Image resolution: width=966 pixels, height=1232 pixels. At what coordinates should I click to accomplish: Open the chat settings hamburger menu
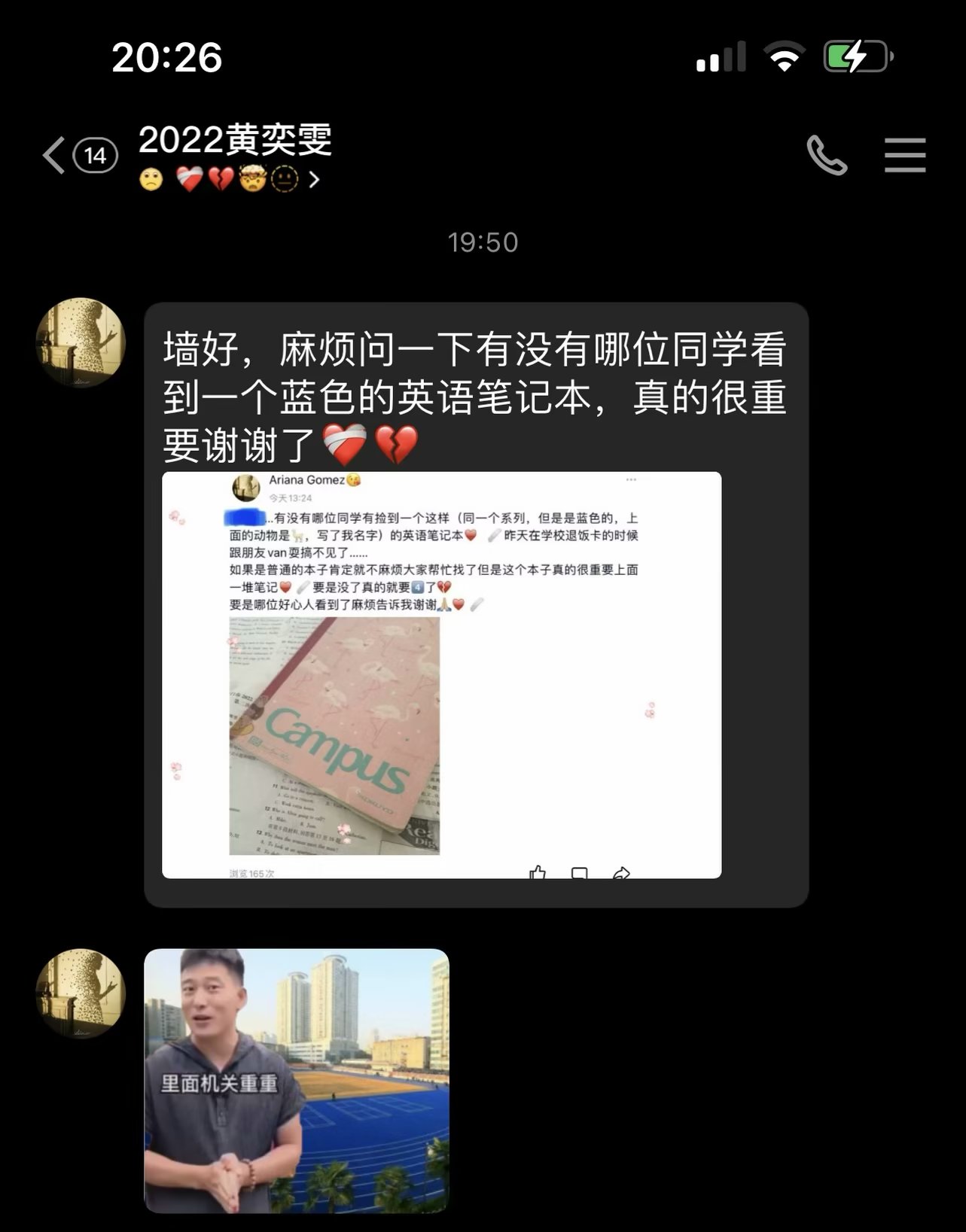point(904,156)
